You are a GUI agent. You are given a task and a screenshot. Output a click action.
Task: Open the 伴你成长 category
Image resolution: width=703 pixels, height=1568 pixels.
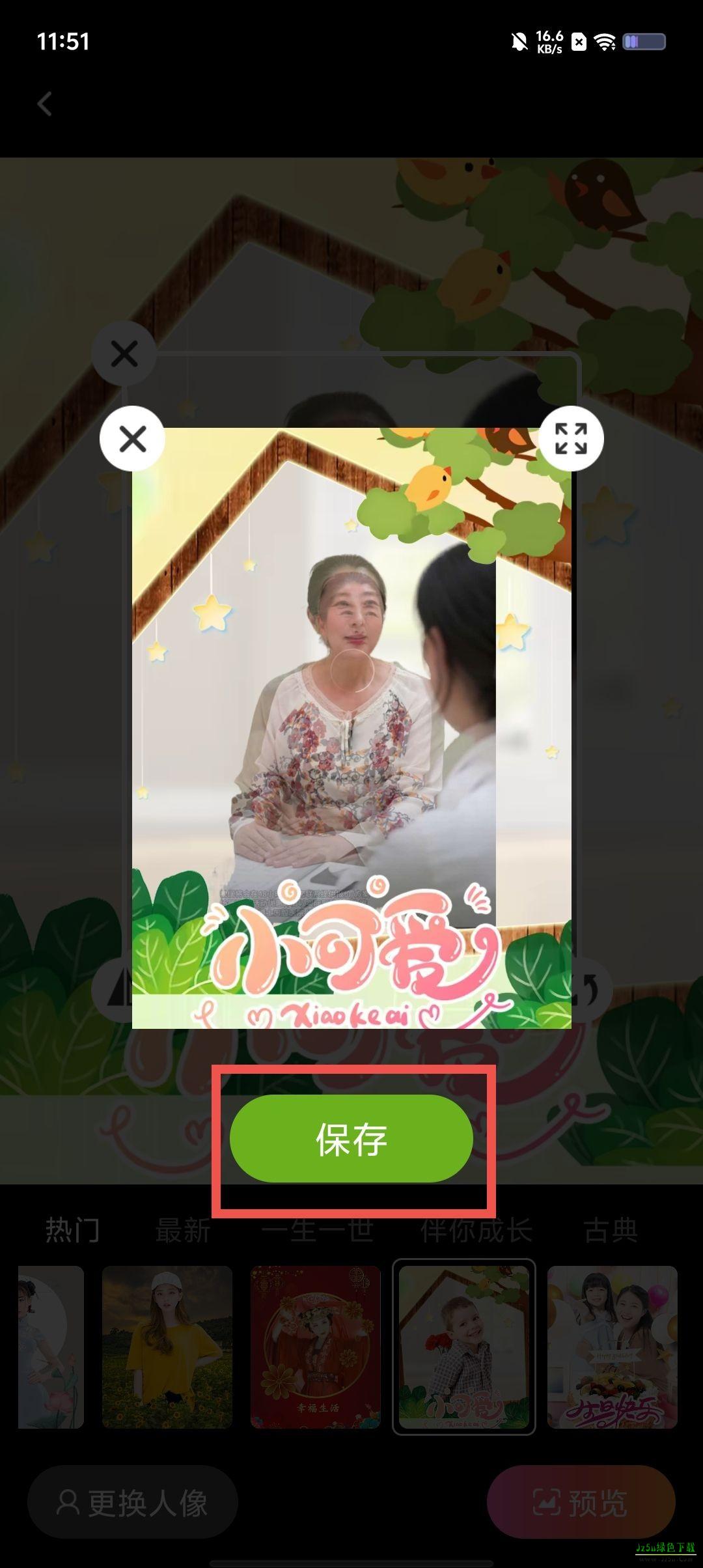pyautogui.click(x=476, y=1230)
